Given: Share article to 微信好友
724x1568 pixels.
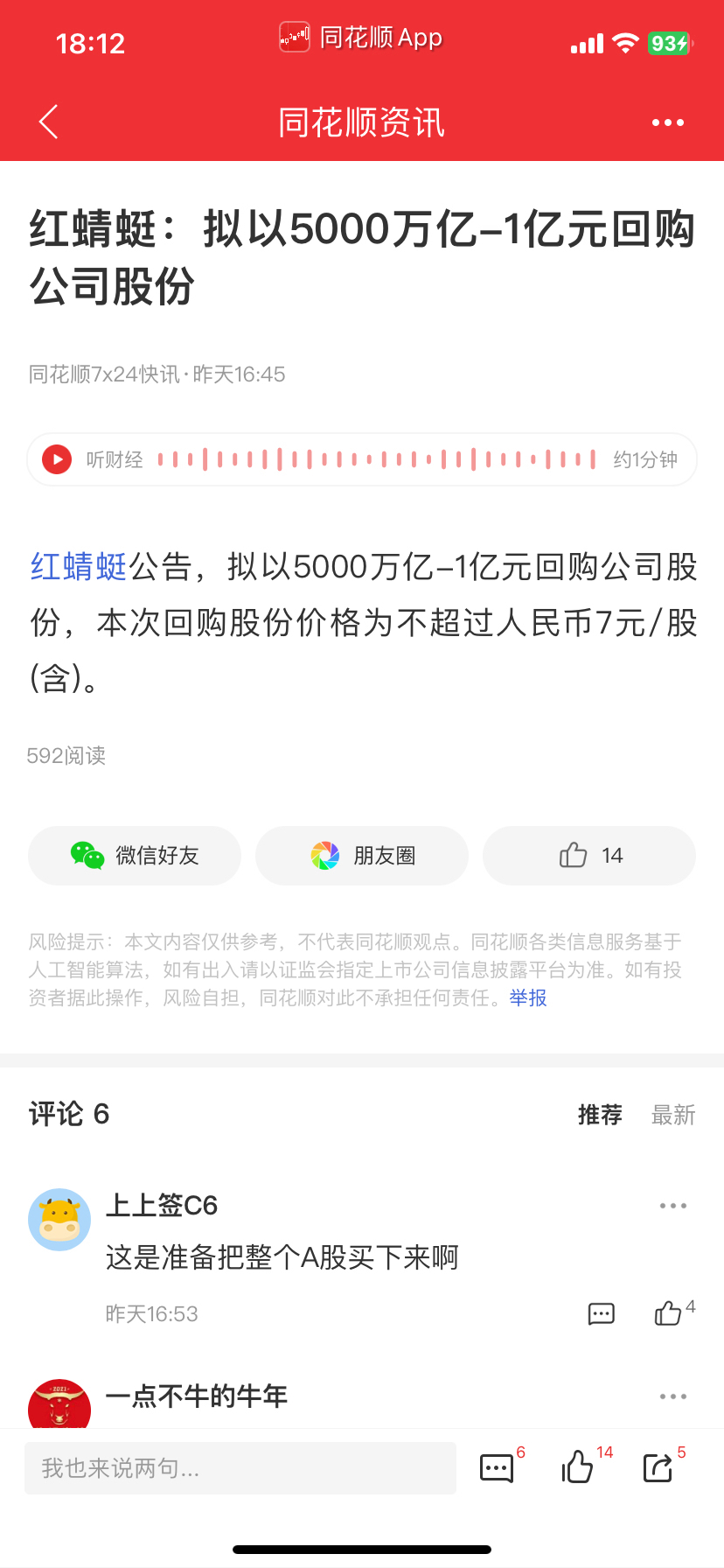Looking at the screenshot, I should tap(135, 856).
